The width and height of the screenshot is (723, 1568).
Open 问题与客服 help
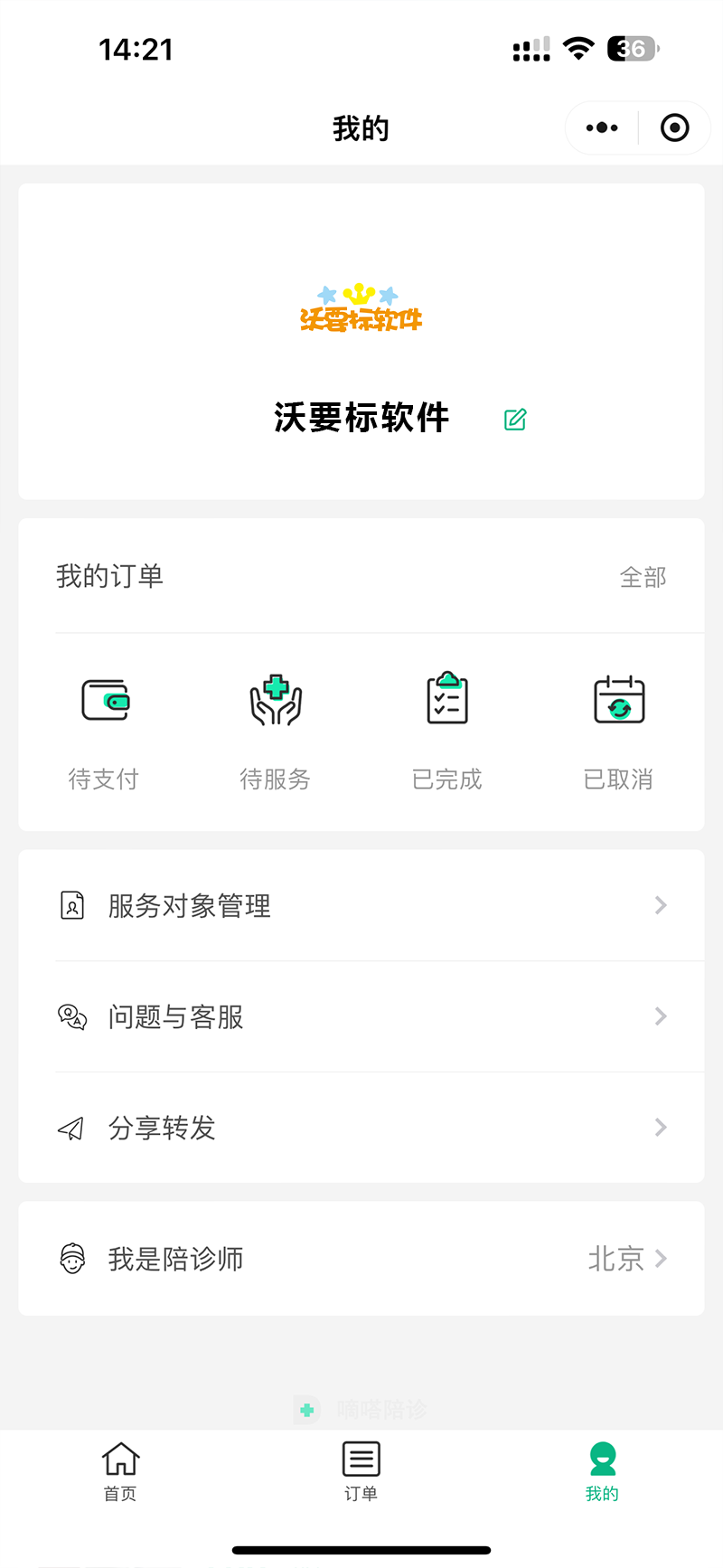[x=361, y=1016]
